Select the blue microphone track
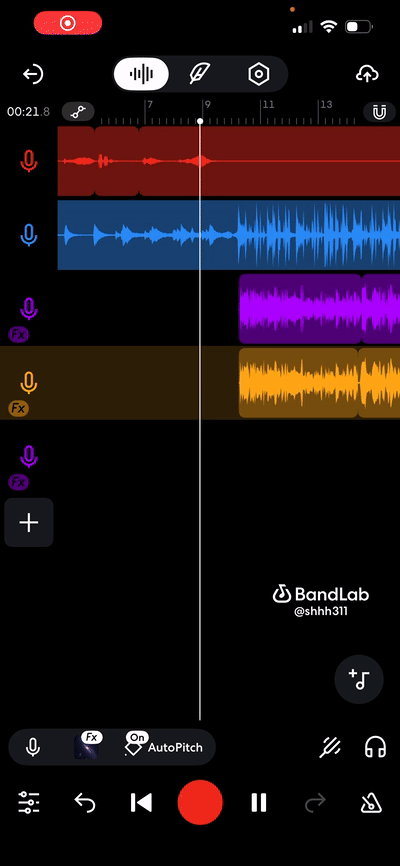The image size is (400, 866). coord(29,235)
